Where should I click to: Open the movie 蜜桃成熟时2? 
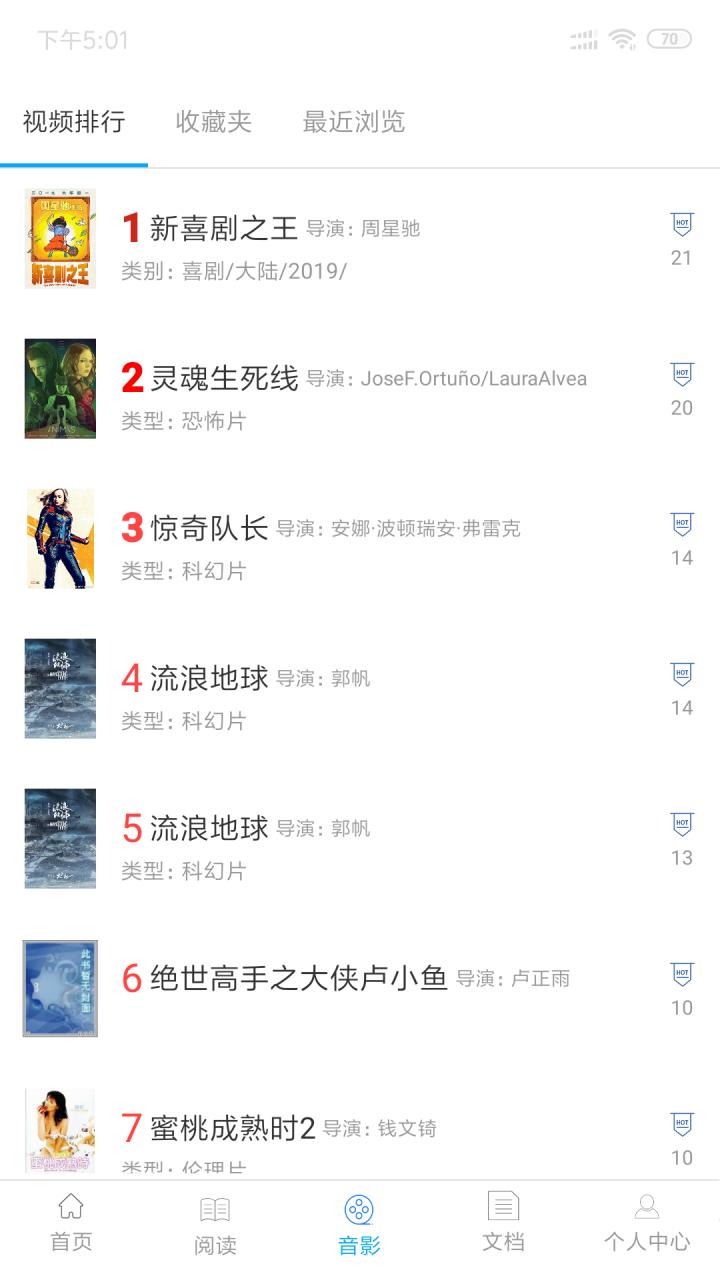[232, 1128]
